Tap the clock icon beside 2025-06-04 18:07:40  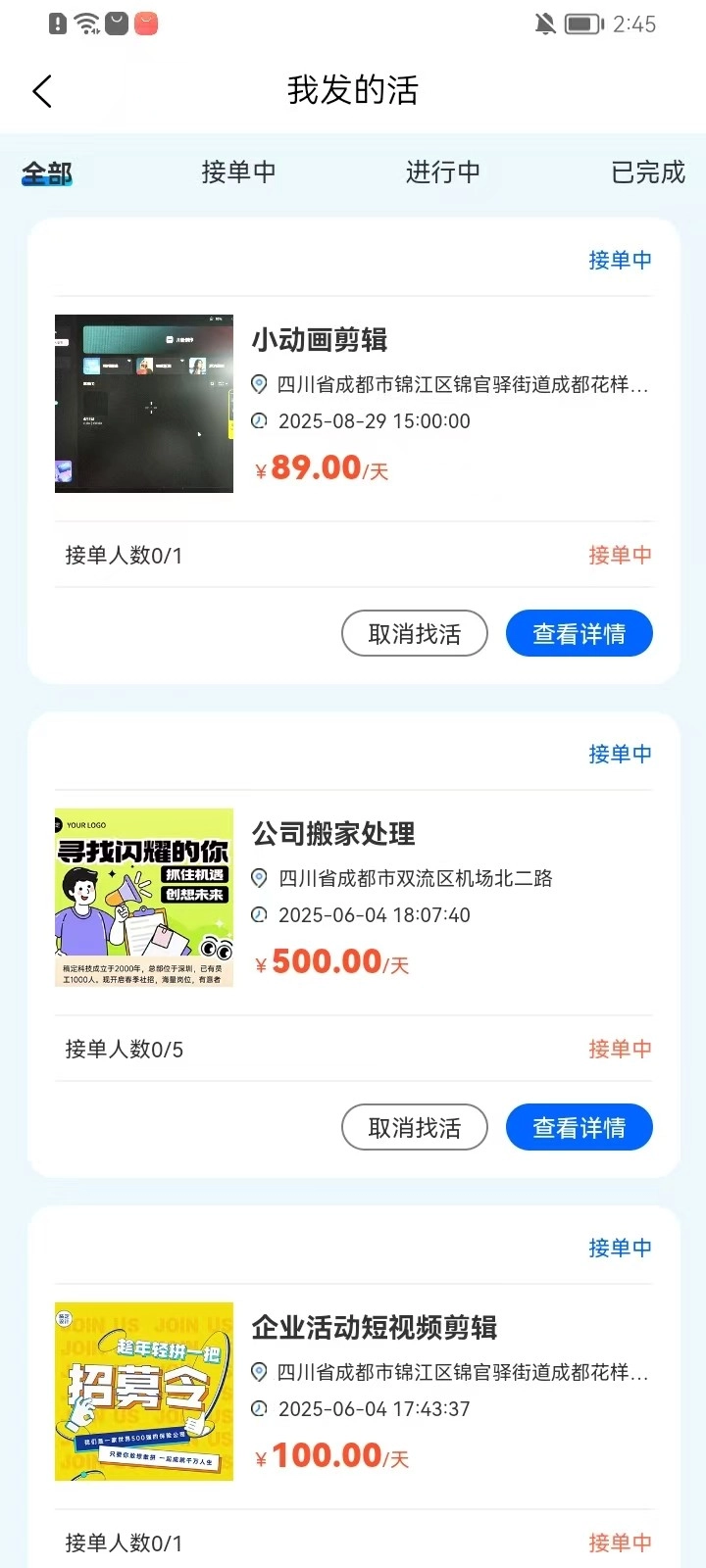tap(260, 915)
